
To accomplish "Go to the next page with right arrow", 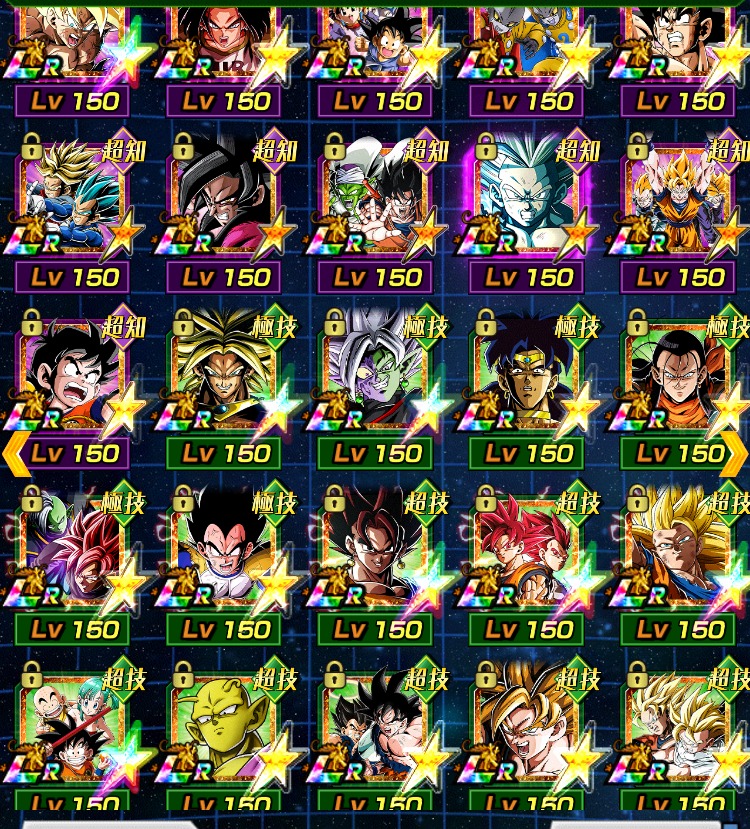I will (x=736, y=453).
